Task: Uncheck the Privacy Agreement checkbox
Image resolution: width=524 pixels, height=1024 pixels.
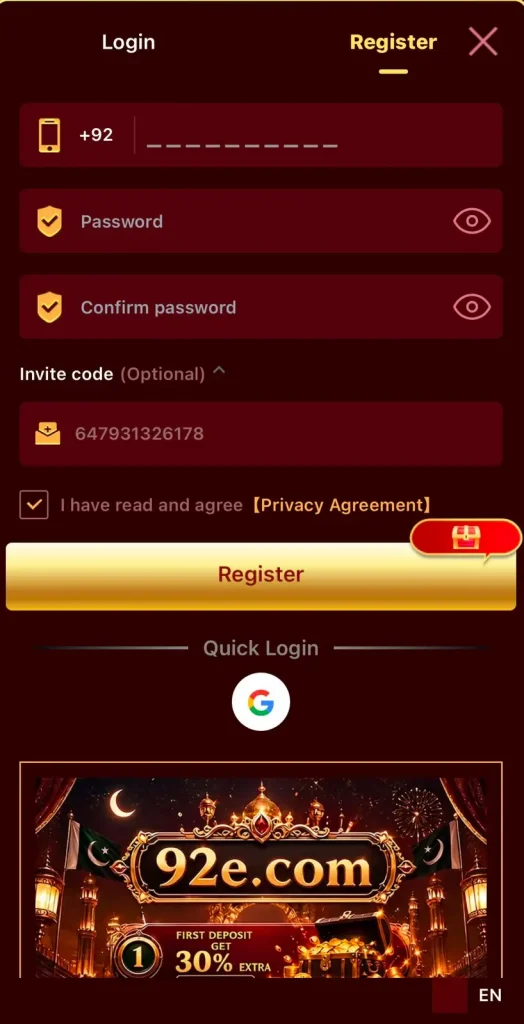Action: [34, 505]
